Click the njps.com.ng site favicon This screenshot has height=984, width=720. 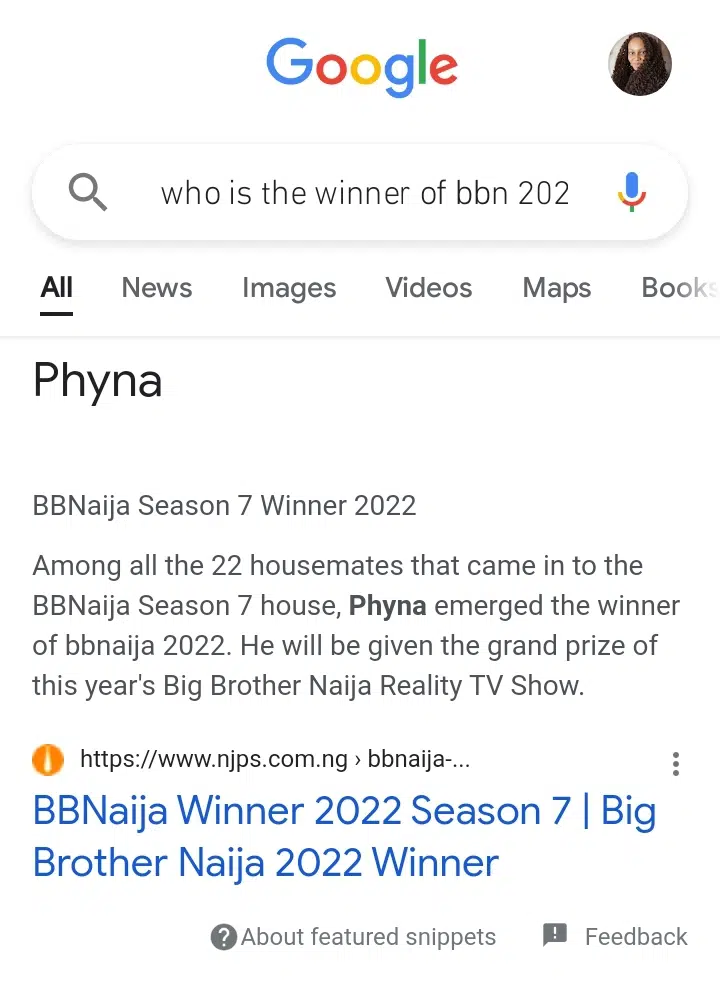(47, 760)
